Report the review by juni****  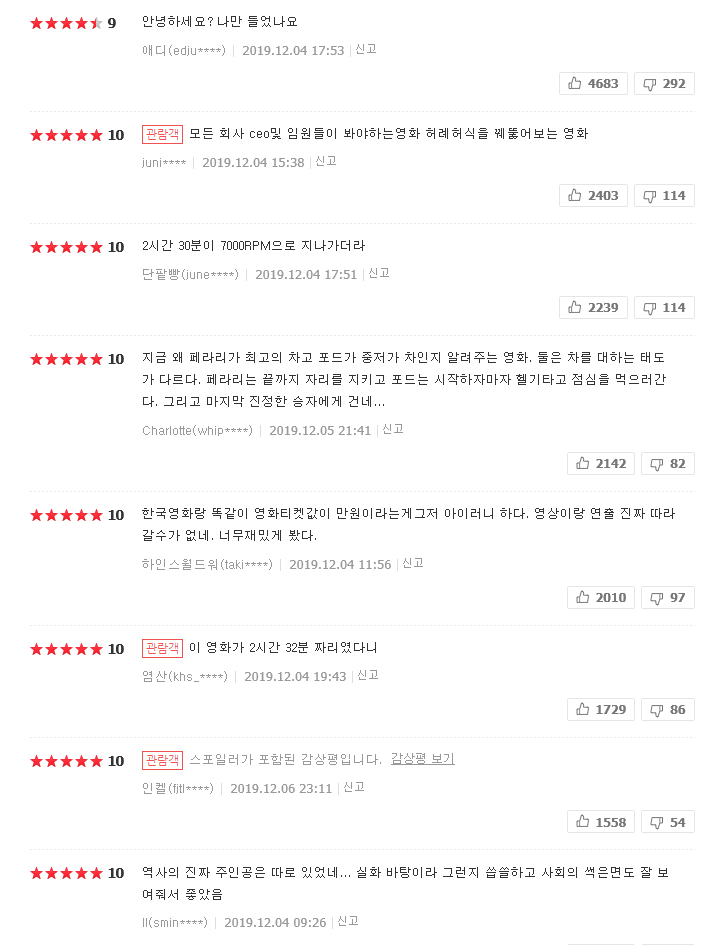pyautogui.click(x=326, y=161)
